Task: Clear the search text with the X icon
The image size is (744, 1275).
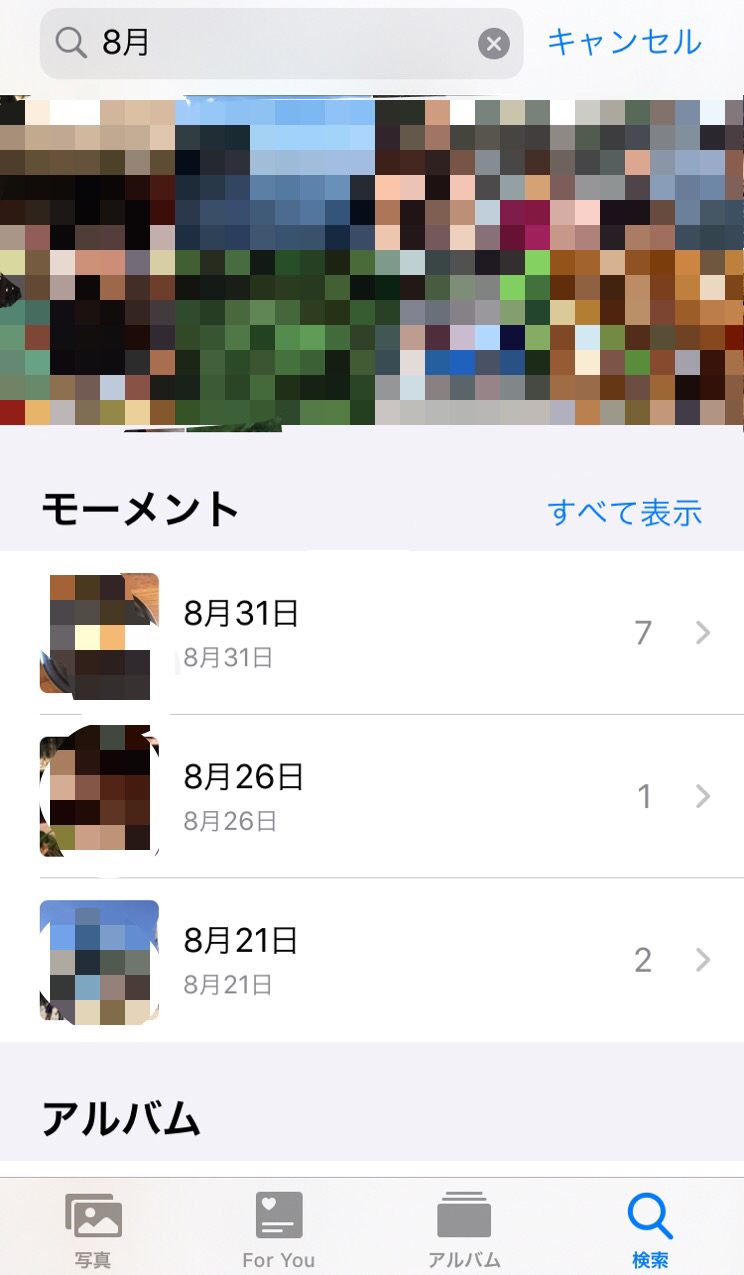Action: (493, 43)
